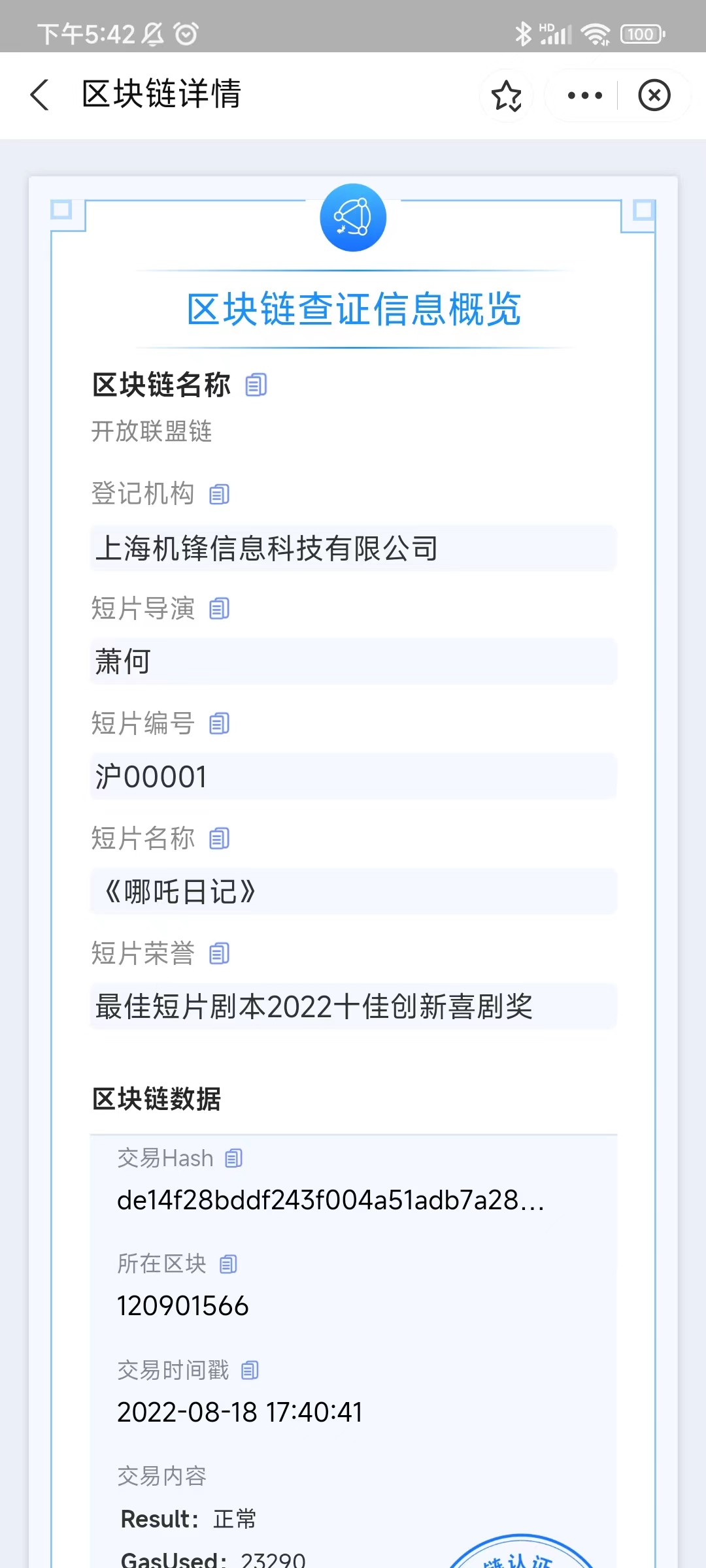
Task: Copy the 短片编号 value
Action: click(220, 724)
